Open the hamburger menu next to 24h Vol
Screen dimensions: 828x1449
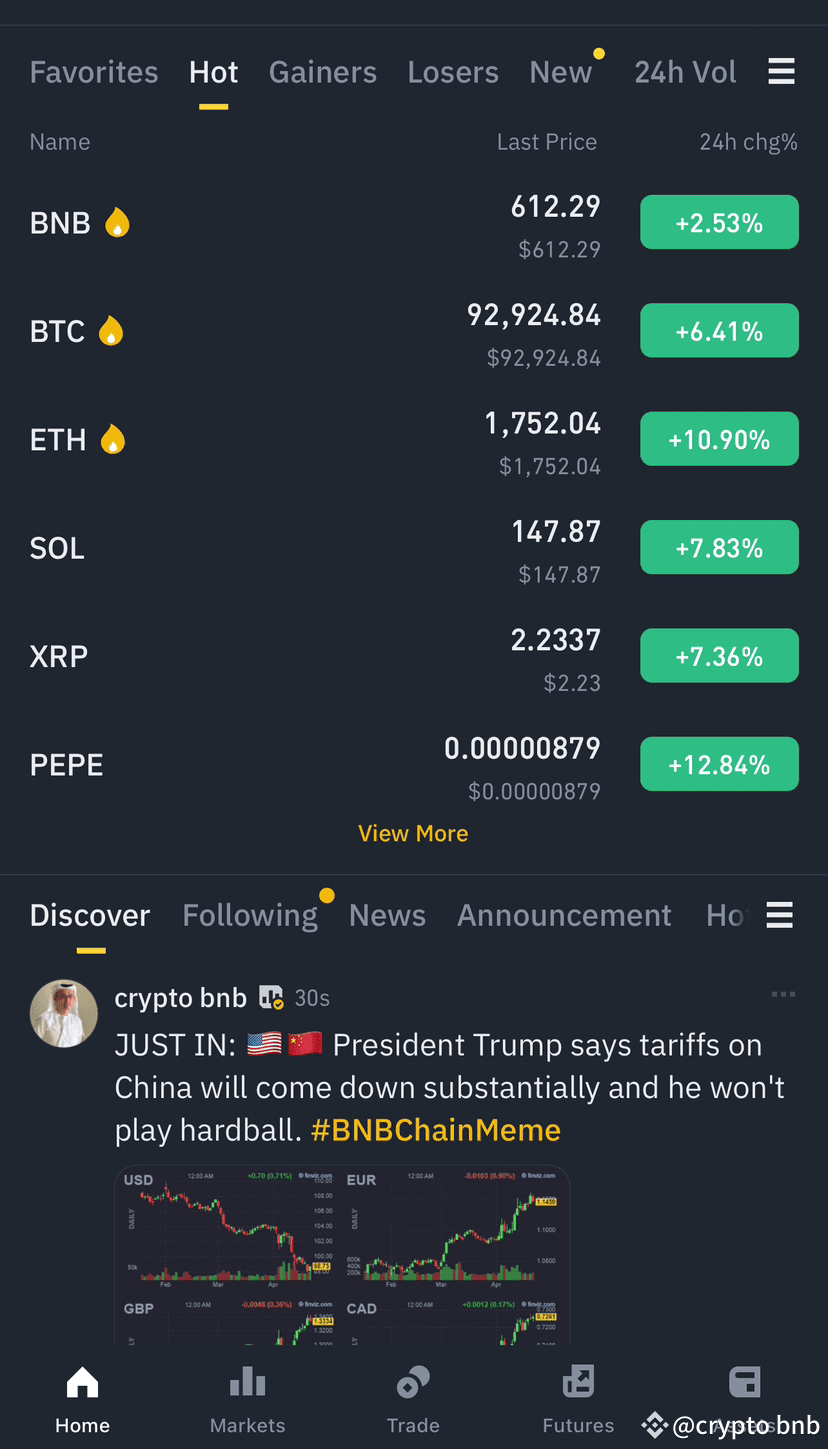tap(781, 71)
